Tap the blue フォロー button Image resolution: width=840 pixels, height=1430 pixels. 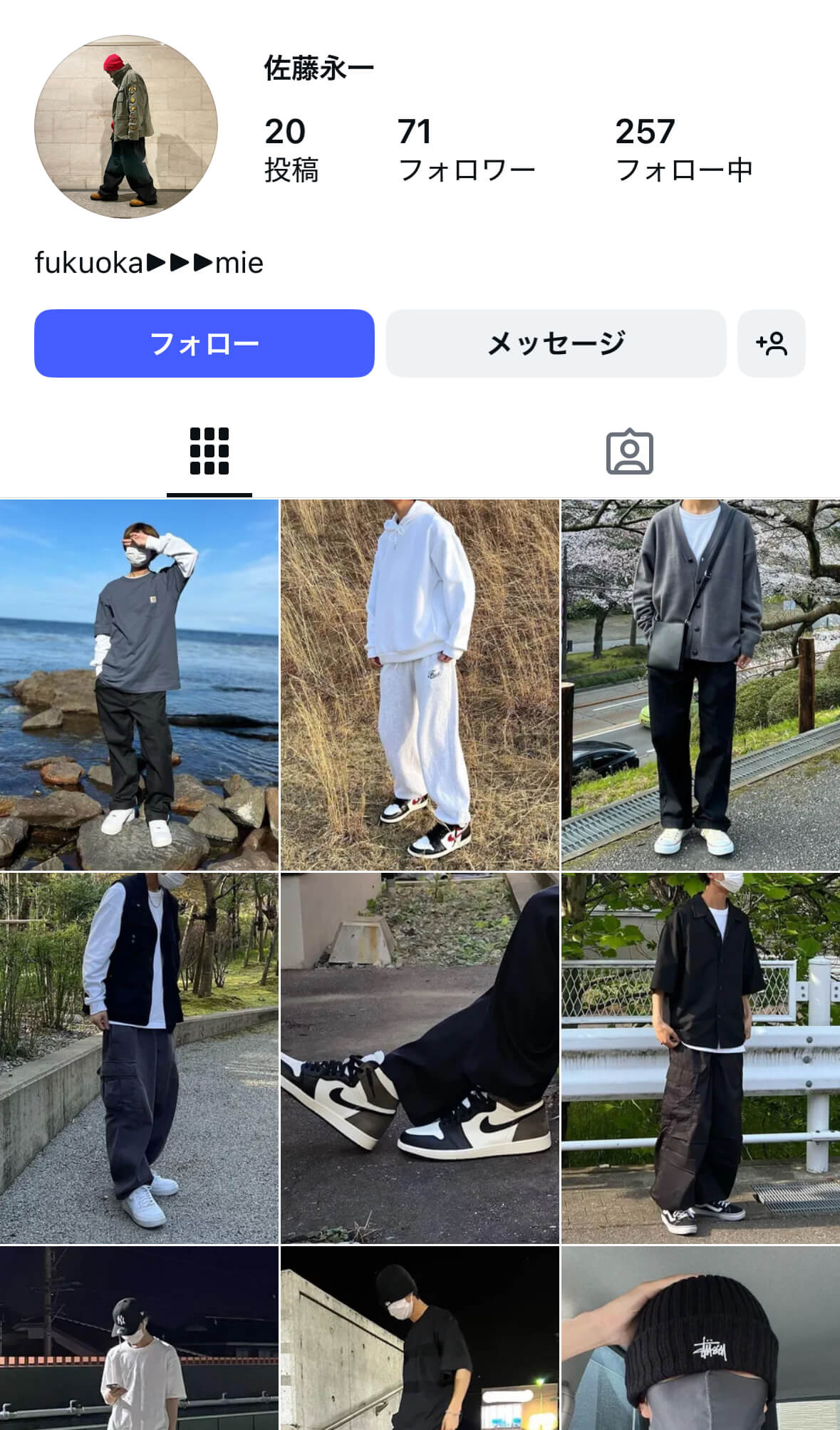point(204,343)
